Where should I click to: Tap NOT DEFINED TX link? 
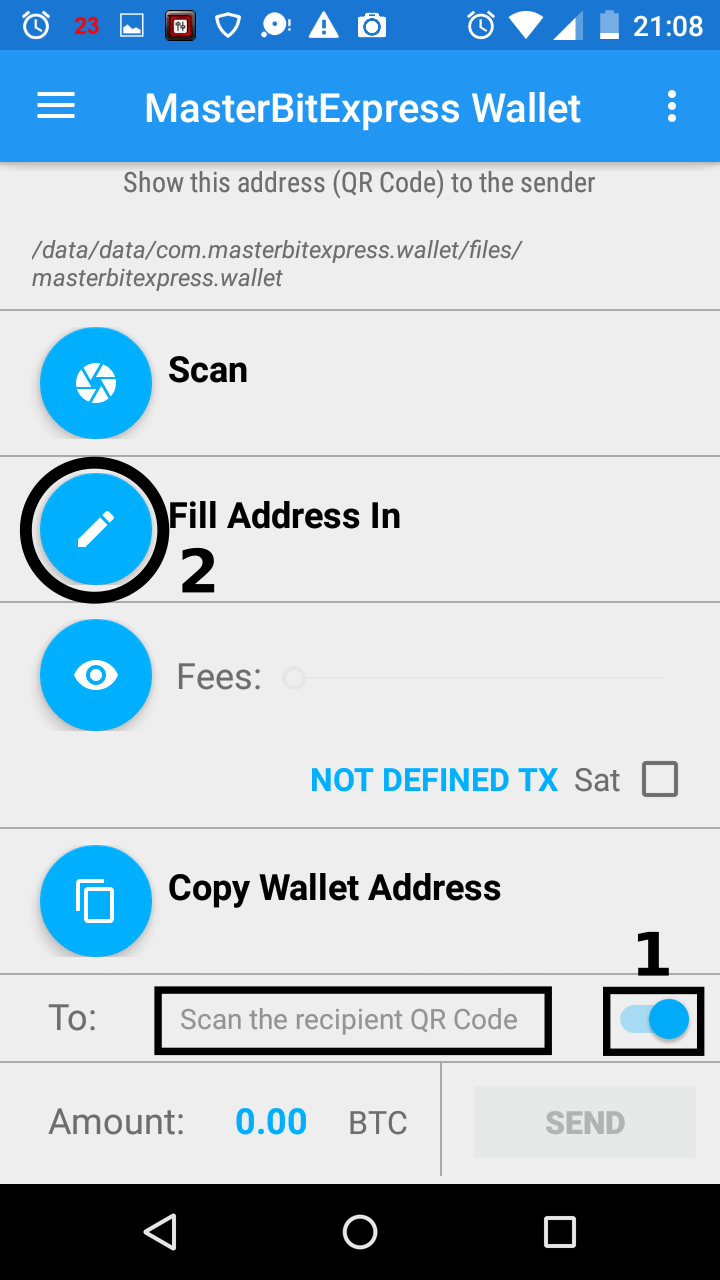(434, 780)
